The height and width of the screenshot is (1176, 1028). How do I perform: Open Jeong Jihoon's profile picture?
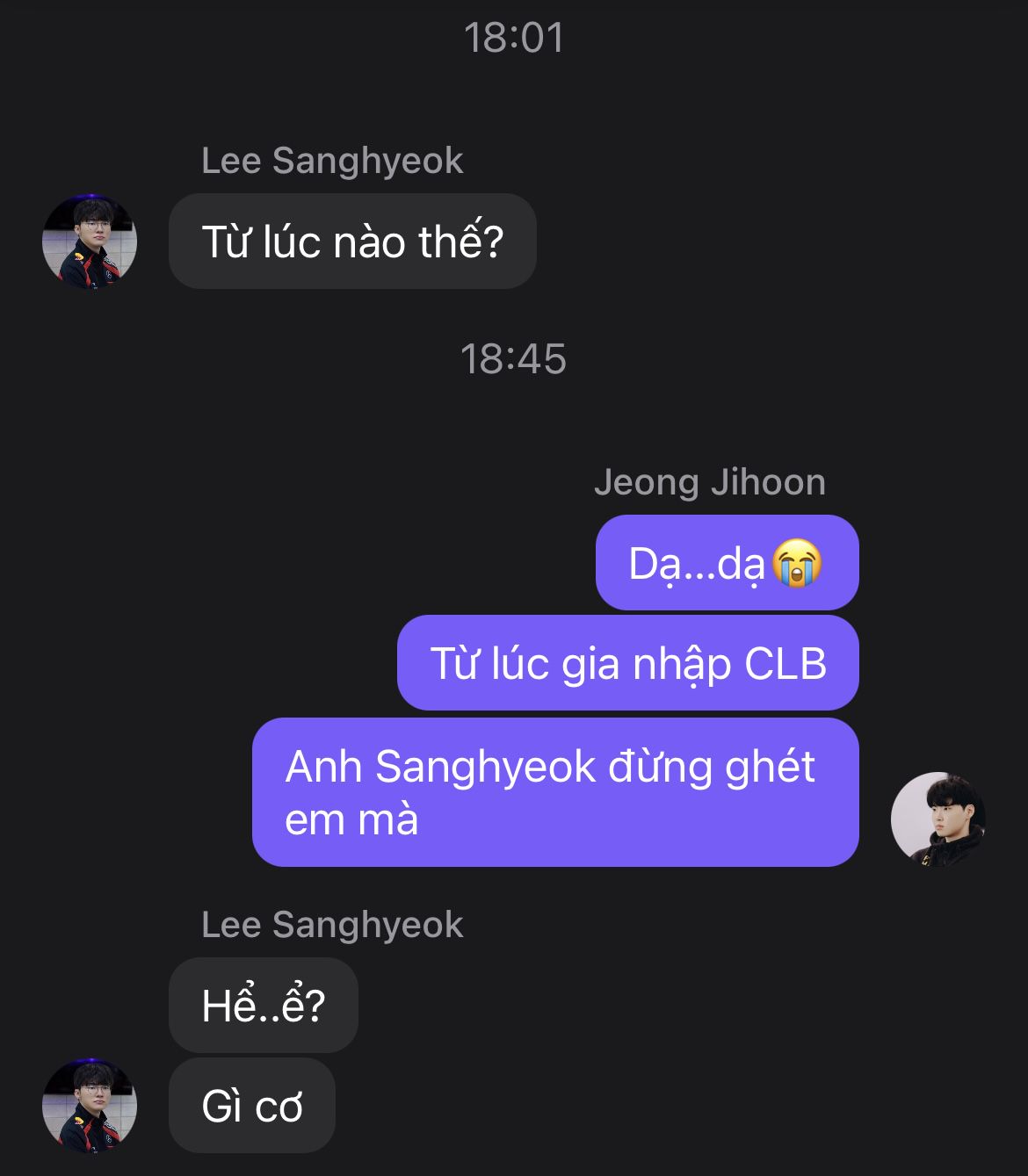[x=938, y=819]
